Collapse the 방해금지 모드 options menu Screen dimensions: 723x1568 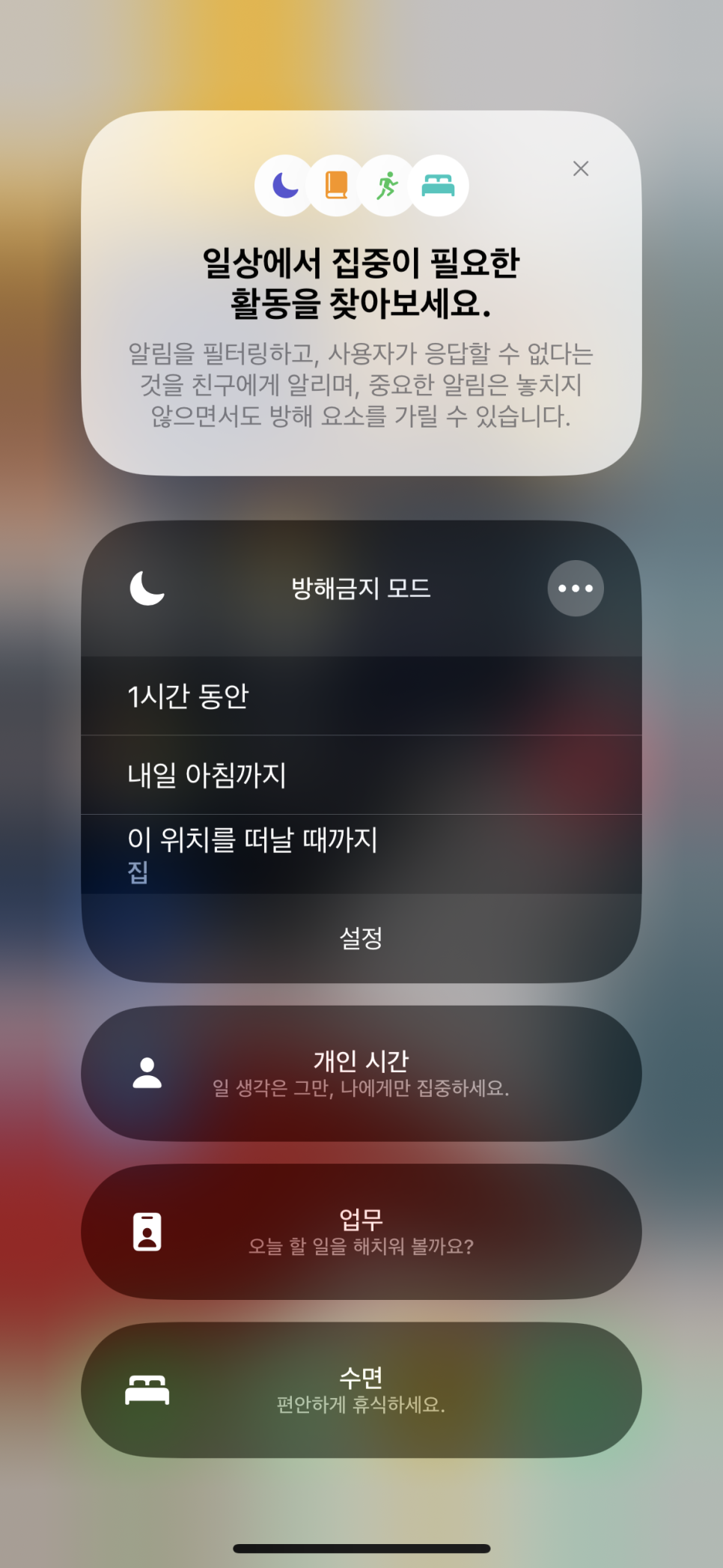[x=575, y=589]
